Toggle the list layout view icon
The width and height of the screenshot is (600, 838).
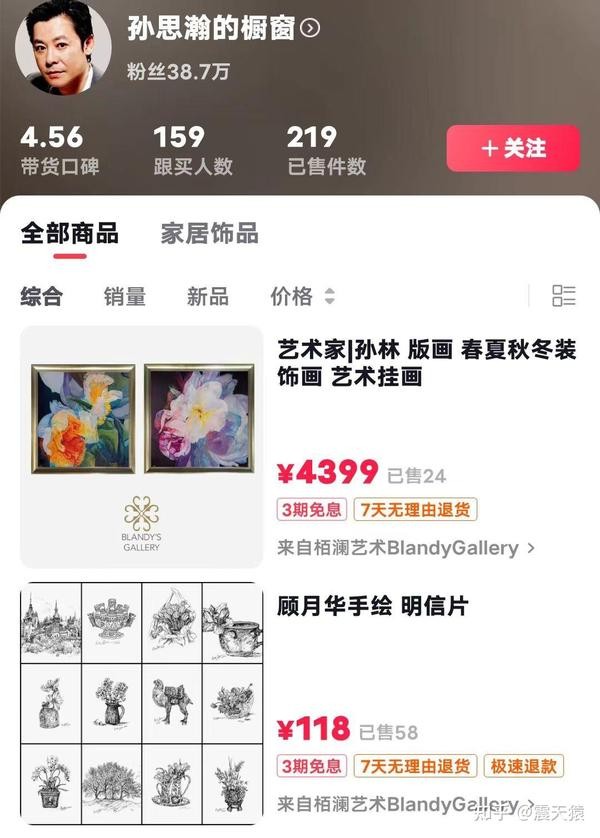564,295
